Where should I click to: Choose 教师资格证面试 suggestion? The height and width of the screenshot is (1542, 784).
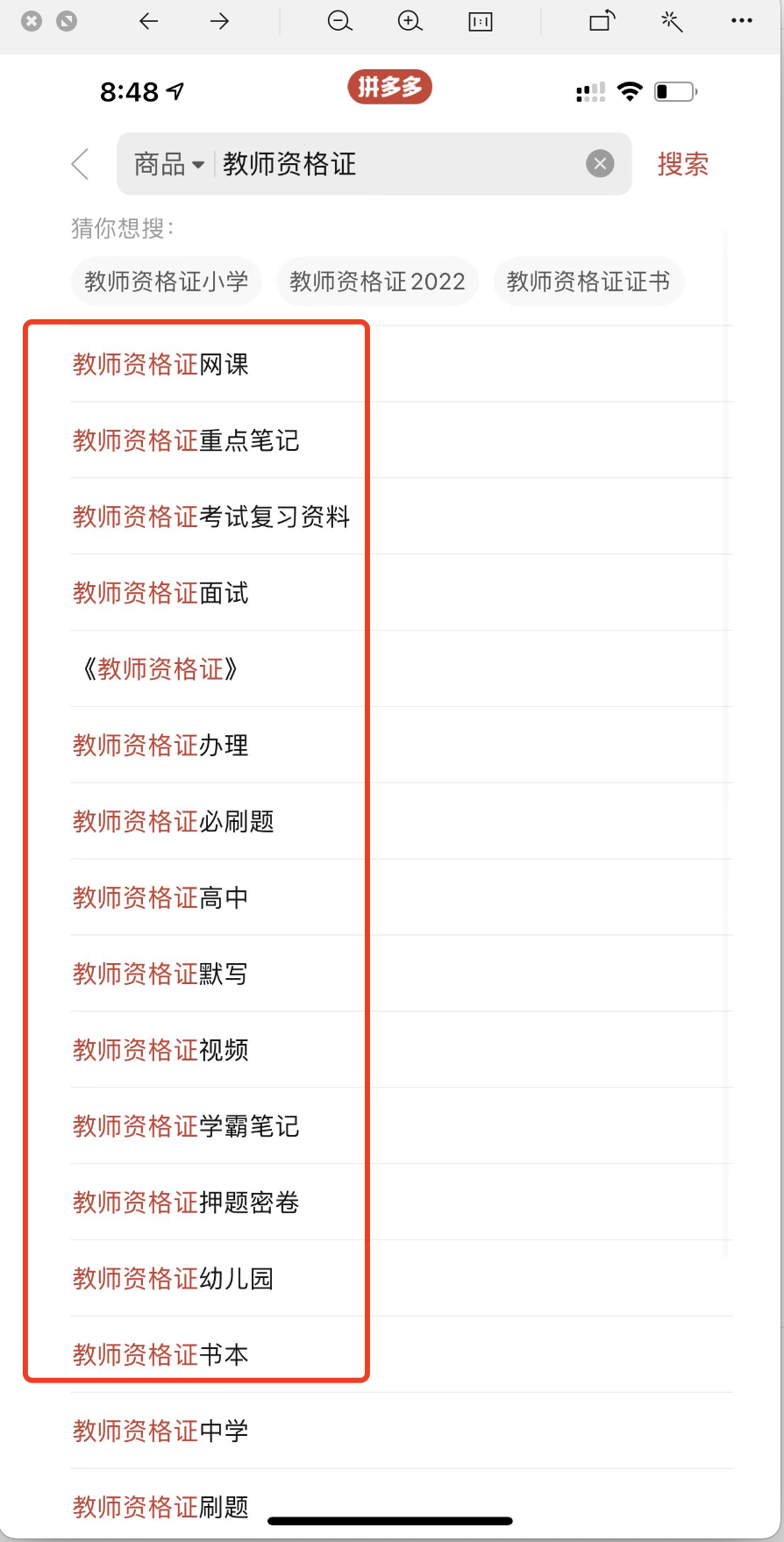[161, 593]
